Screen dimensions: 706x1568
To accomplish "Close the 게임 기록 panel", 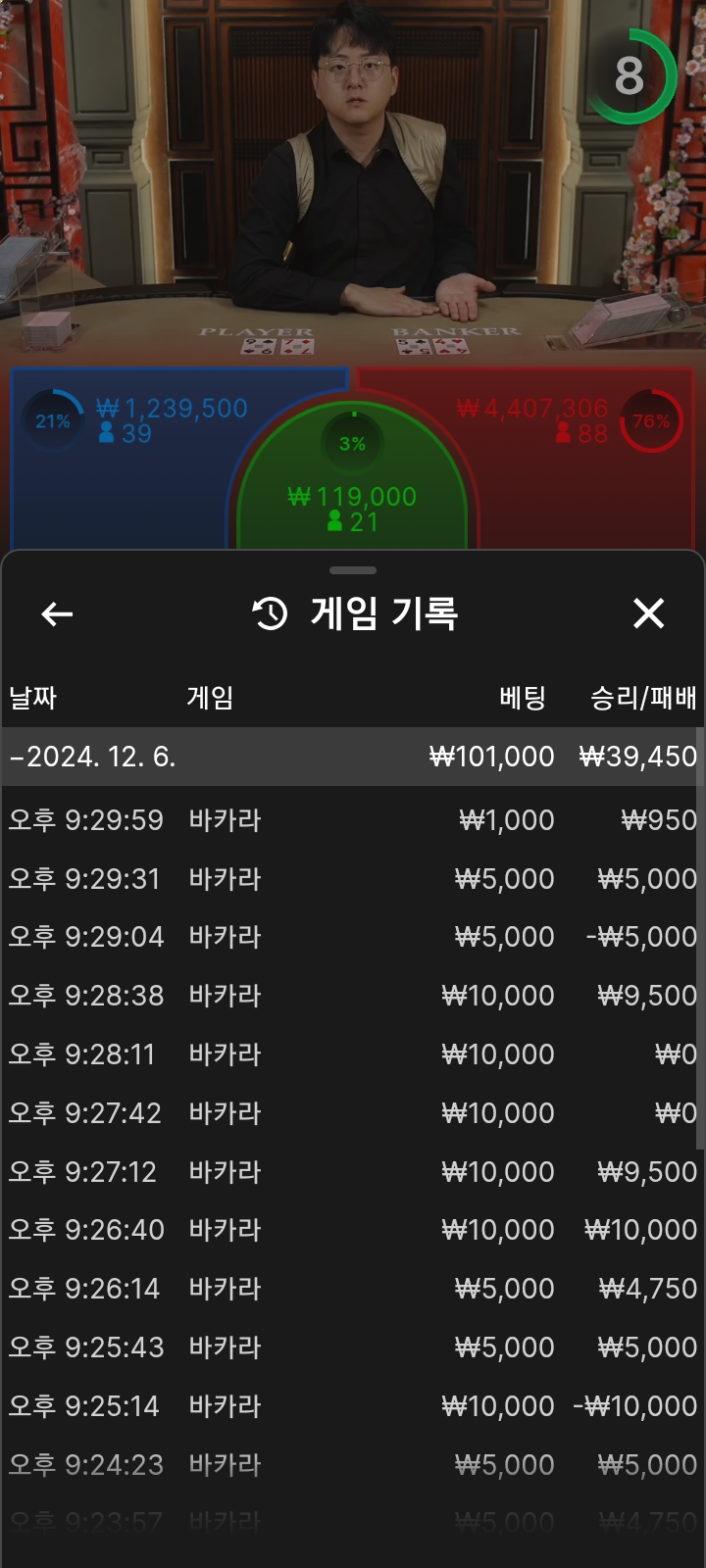I will pos(648,613).
